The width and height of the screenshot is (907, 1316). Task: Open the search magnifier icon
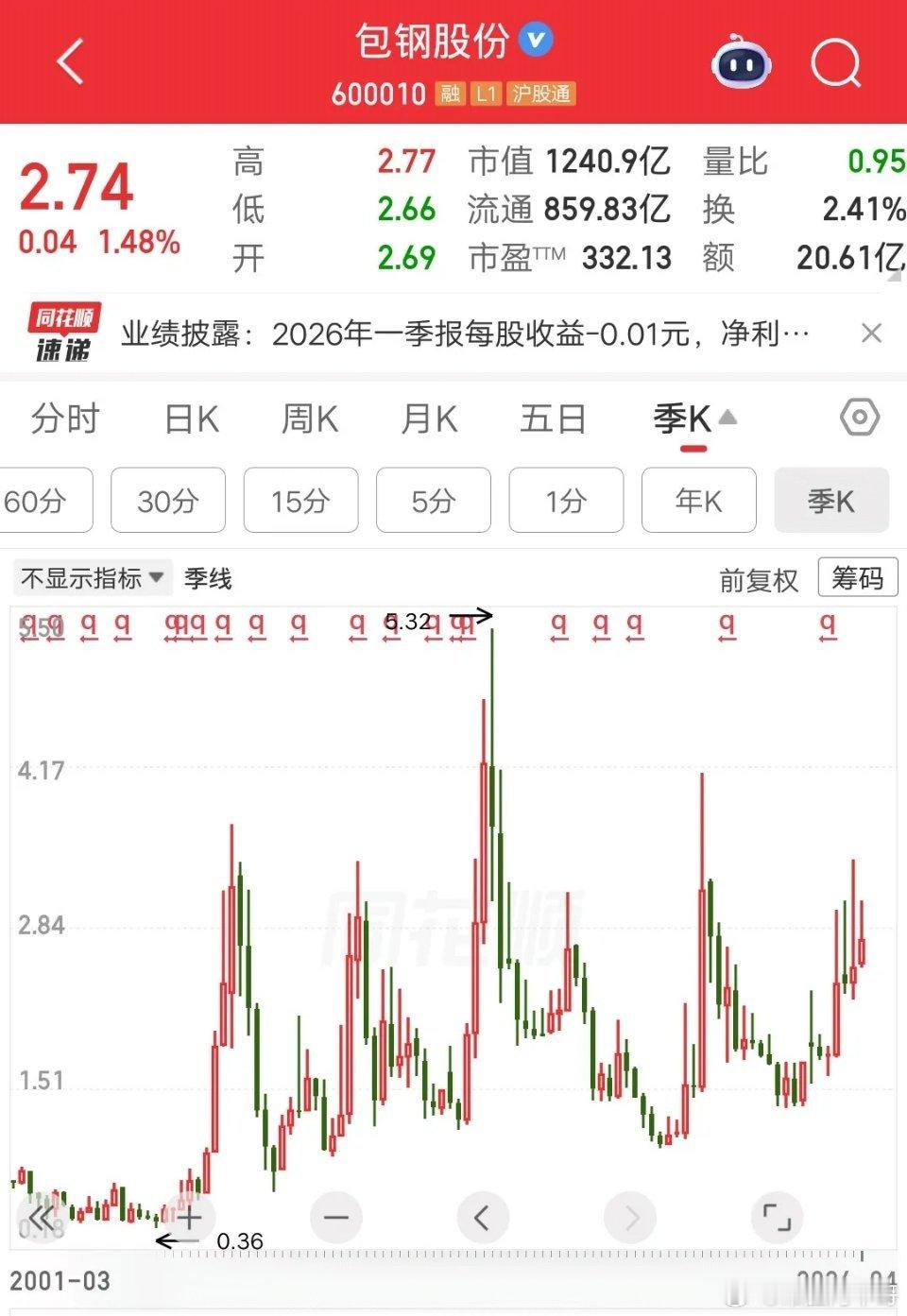[835, 62]
